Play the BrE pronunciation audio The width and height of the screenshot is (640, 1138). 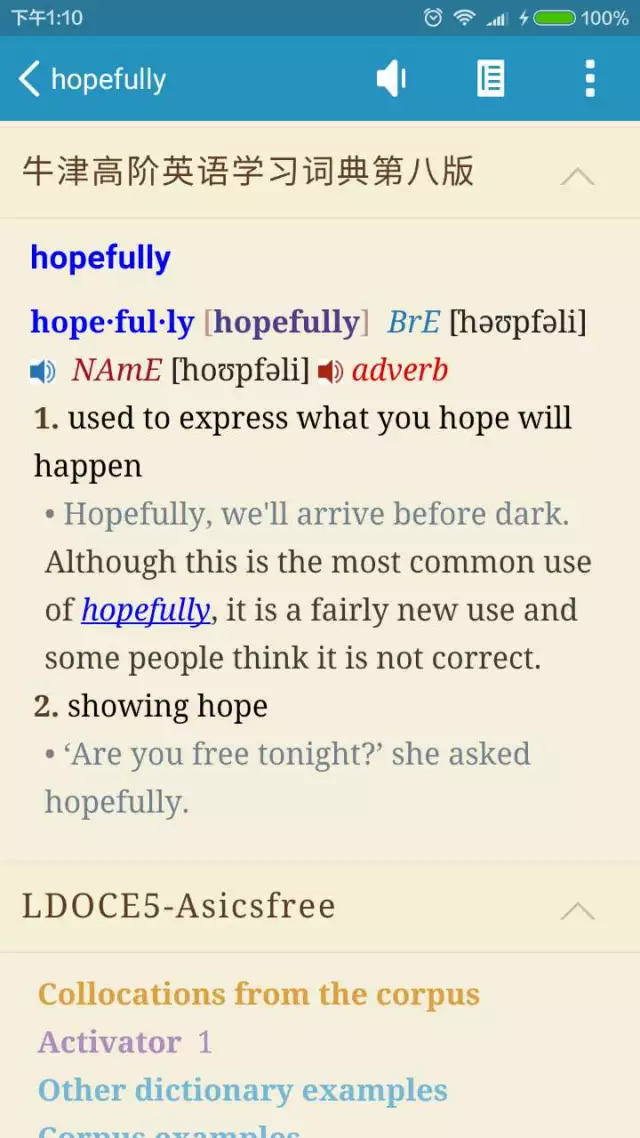pos(42,372)
